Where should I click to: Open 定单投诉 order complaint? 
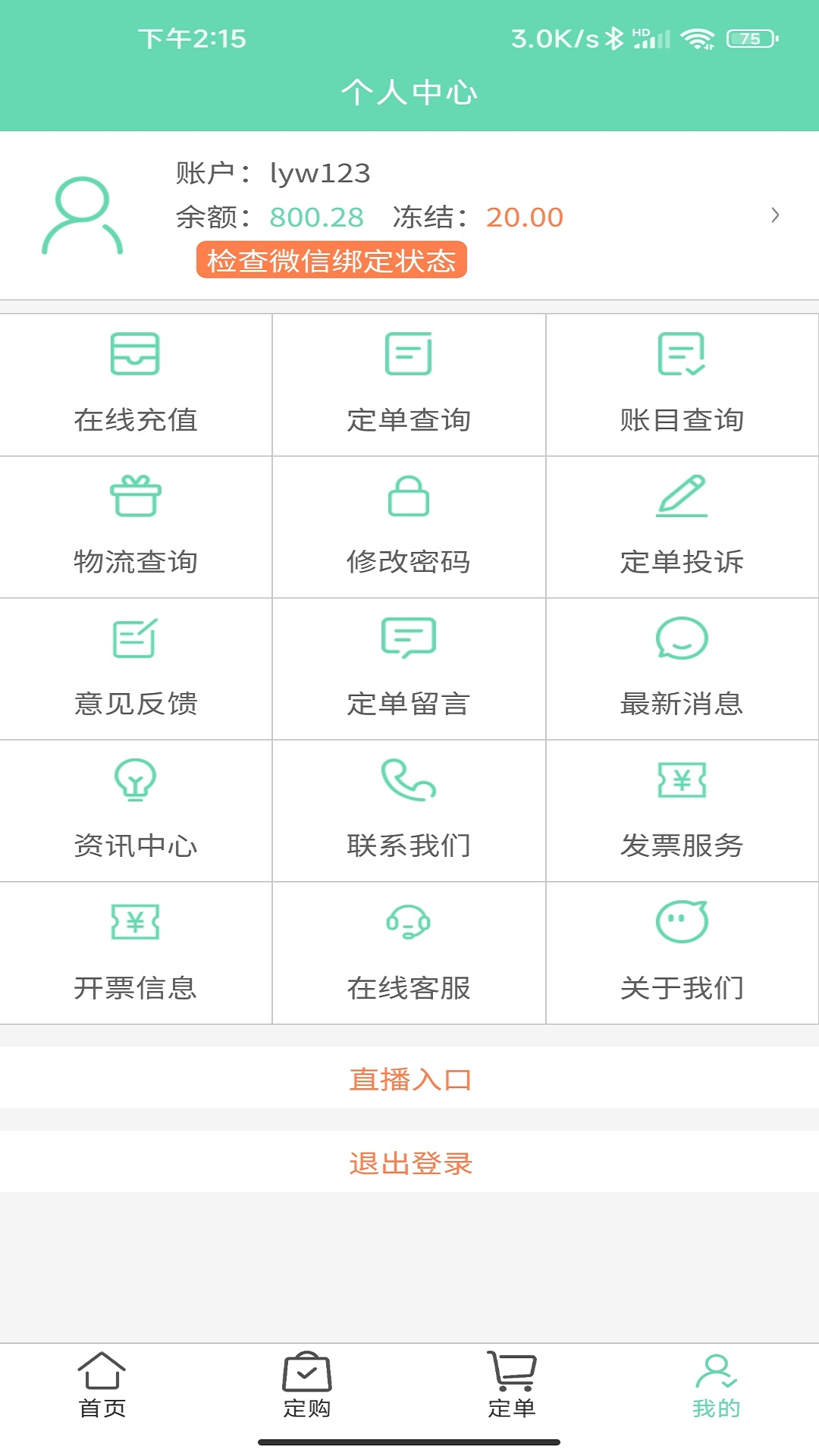click(682, 527)
